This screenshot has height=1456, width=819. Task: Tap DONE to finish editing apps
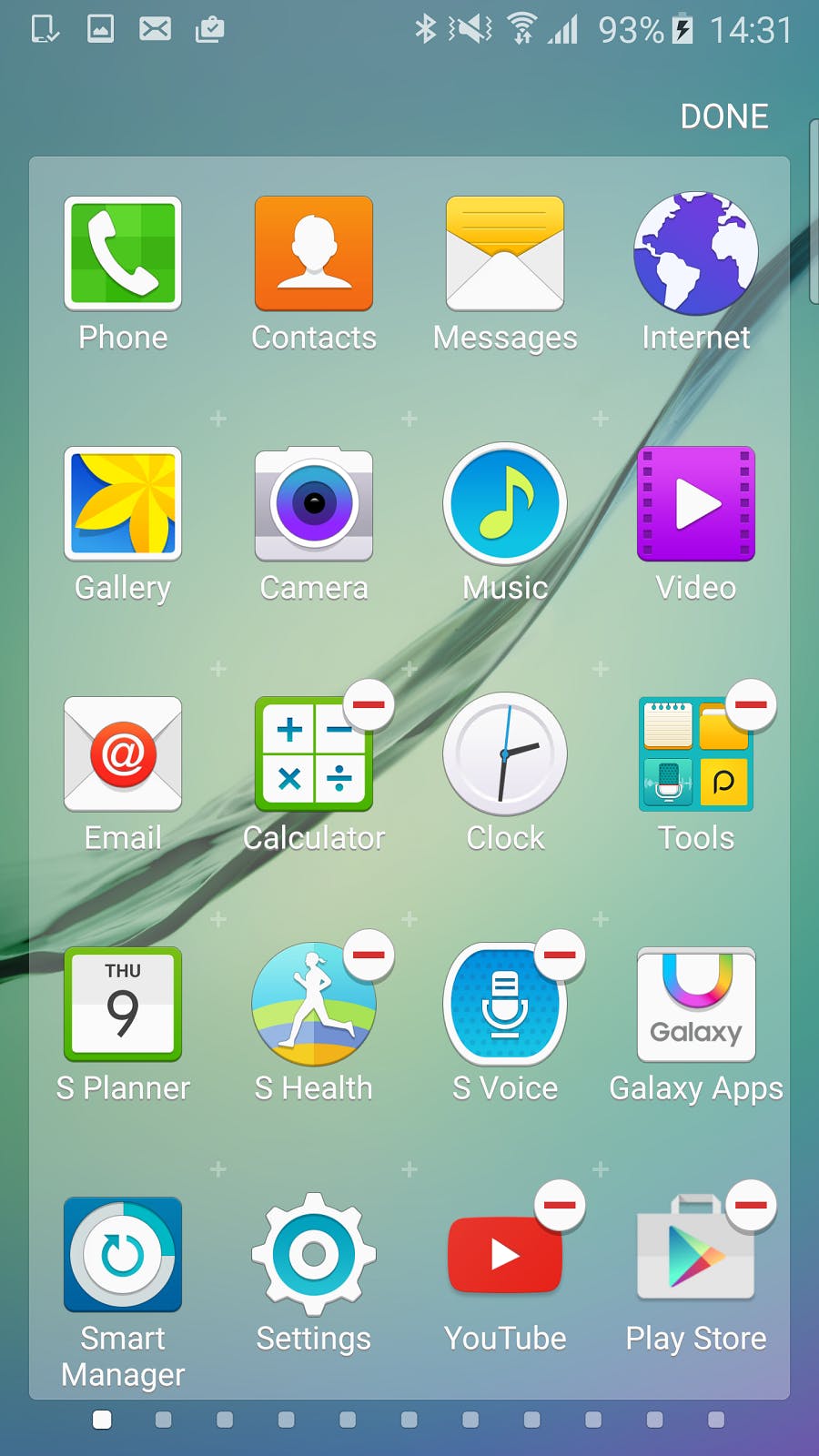[724, 116]
